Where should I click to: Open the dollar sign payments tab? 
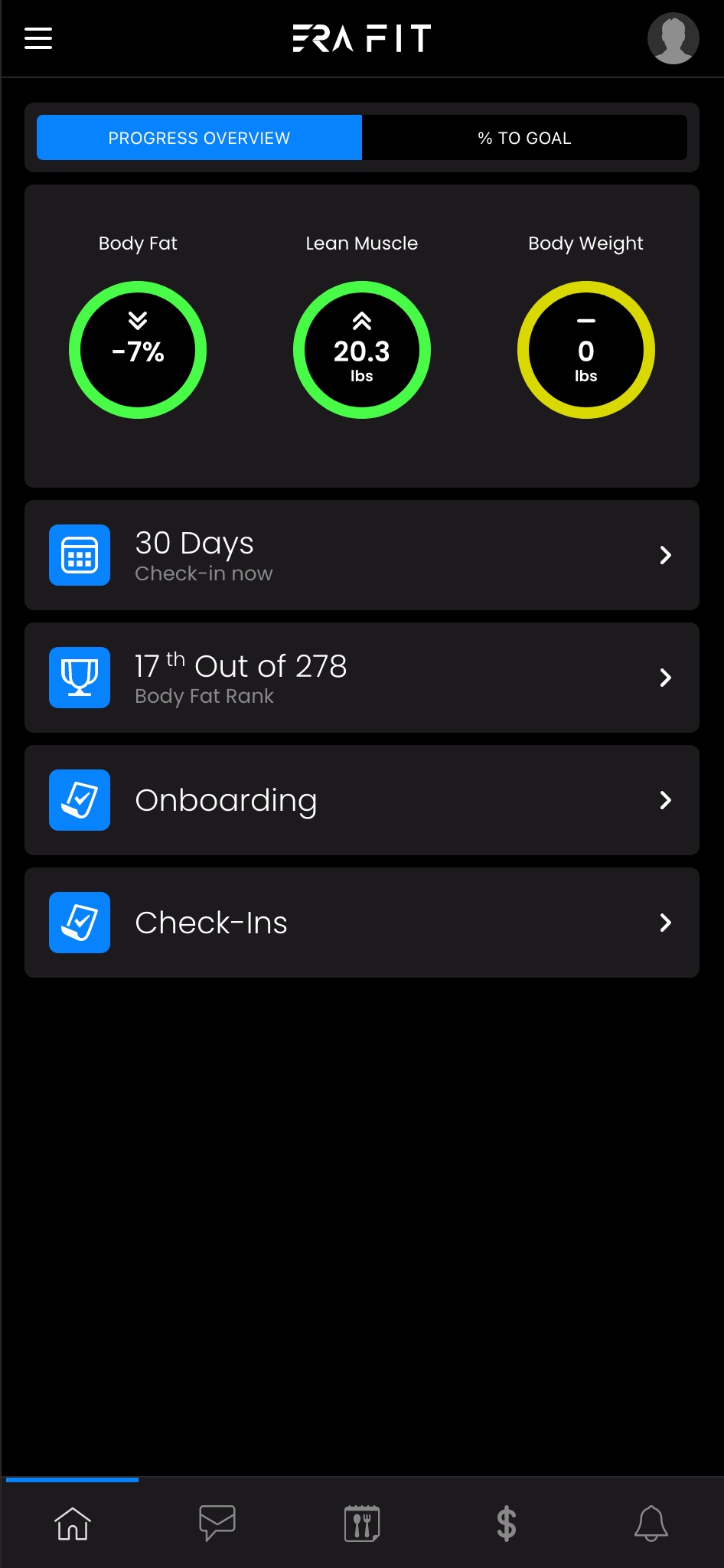pyautogui.click(x=507, y=1524)
